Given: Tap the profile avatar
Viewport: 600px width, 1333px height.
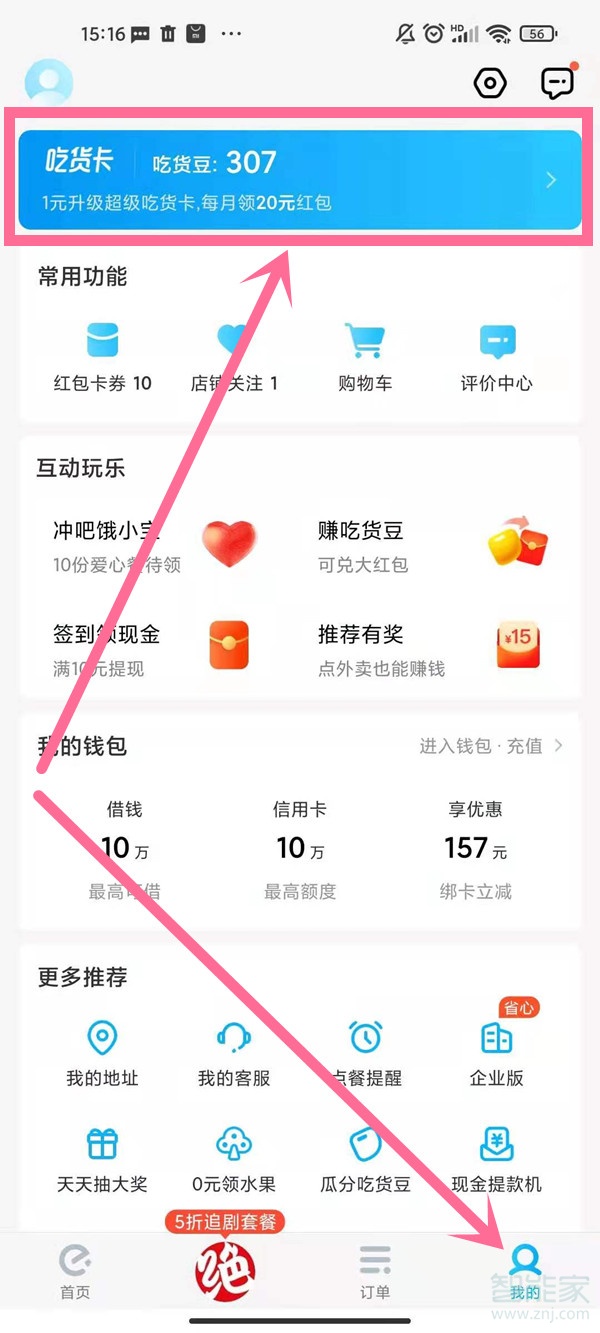Looking at the screenshot, I should [x=49, y=83].
